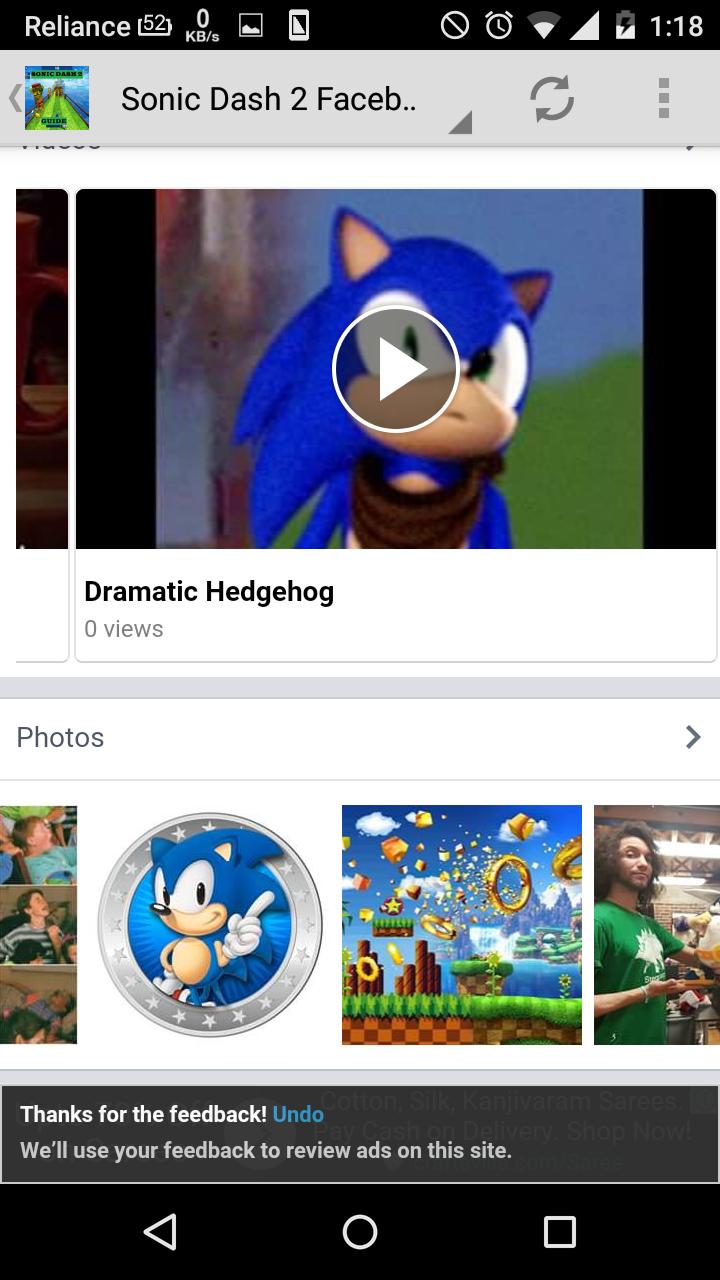This screenshot has height=1280, width=720.
Task: Open the photo collage of people
Action: [38, 924]
